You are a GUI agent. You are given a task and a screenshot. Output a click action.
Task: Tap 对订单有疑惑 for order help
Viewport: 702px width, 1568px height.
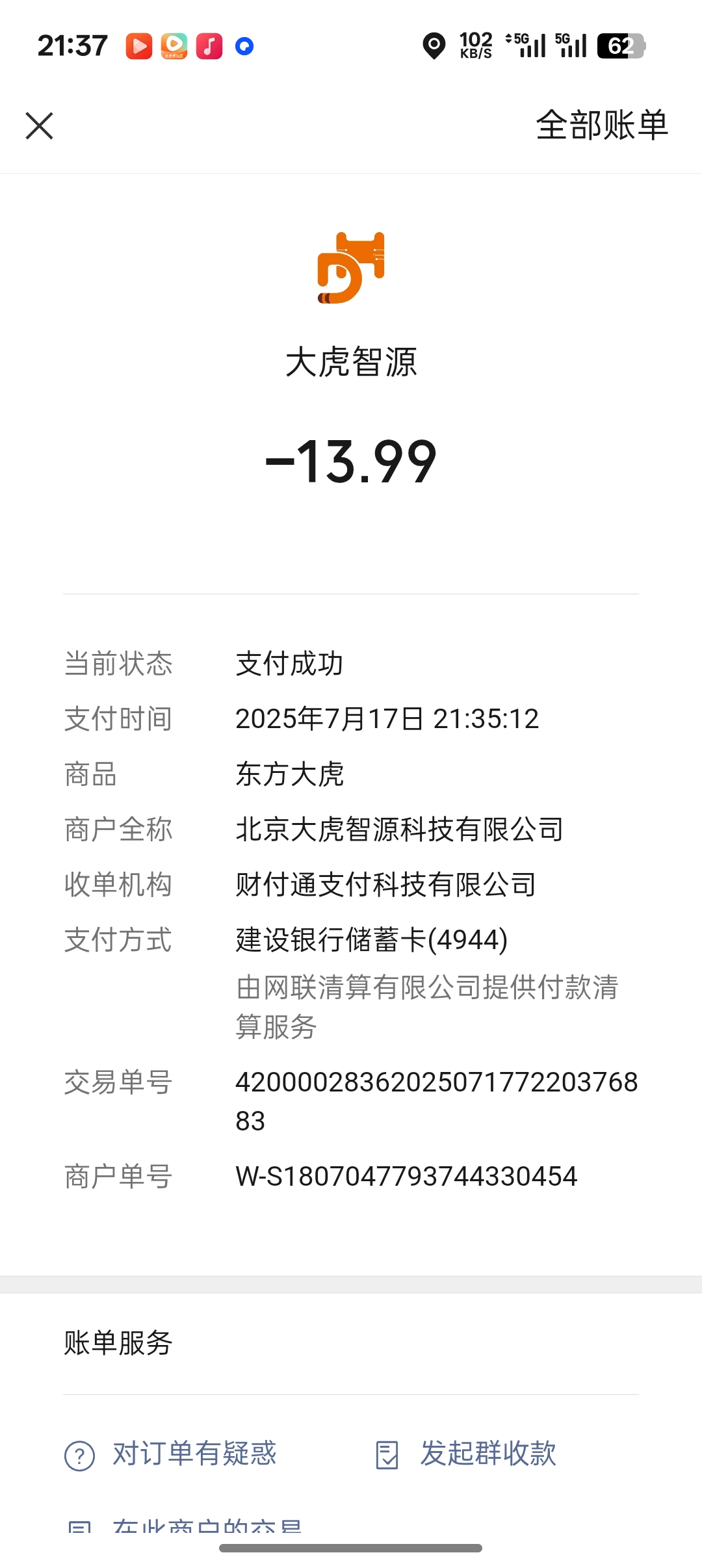click(x=170, y=1454)
